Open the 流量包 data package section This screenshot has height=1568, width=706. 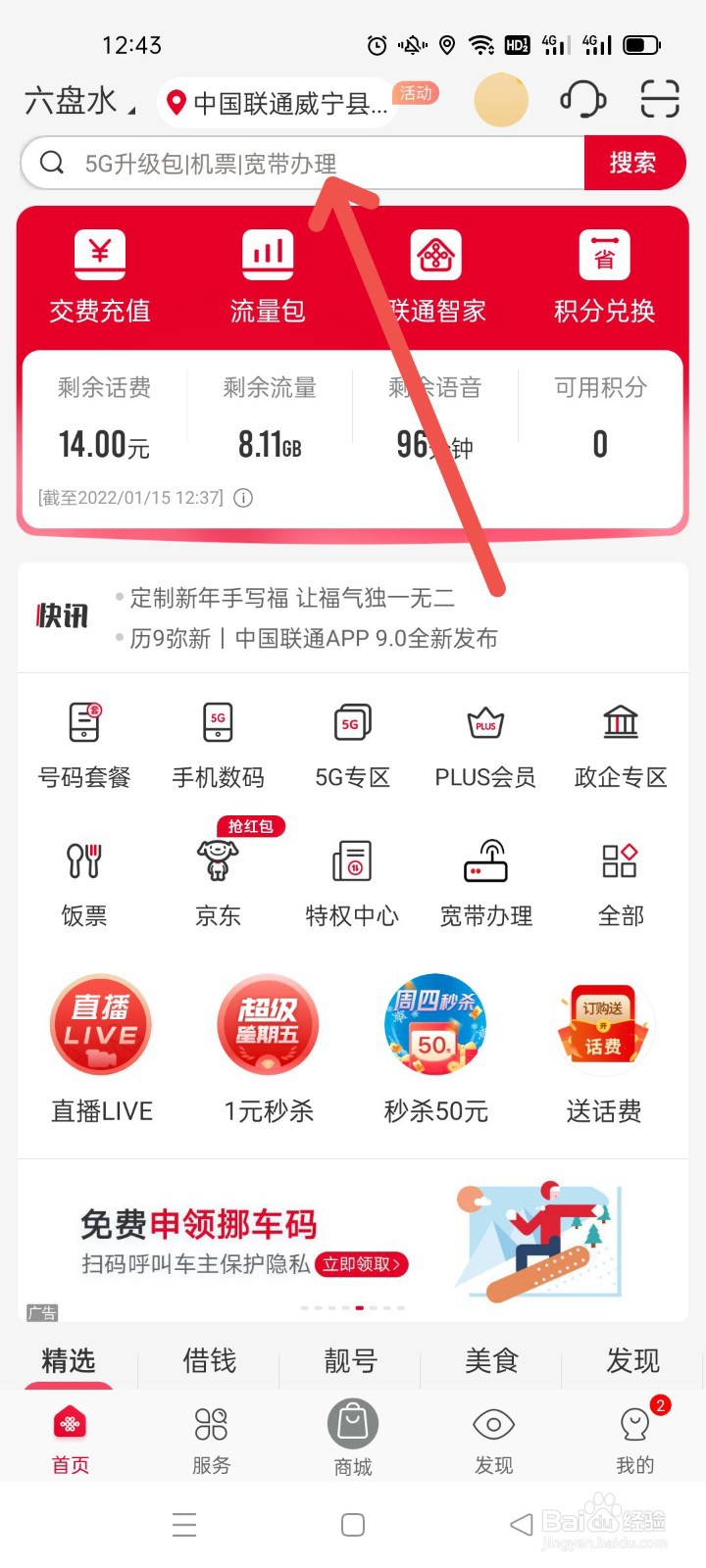pyautogui.click(x=267, y=274)
